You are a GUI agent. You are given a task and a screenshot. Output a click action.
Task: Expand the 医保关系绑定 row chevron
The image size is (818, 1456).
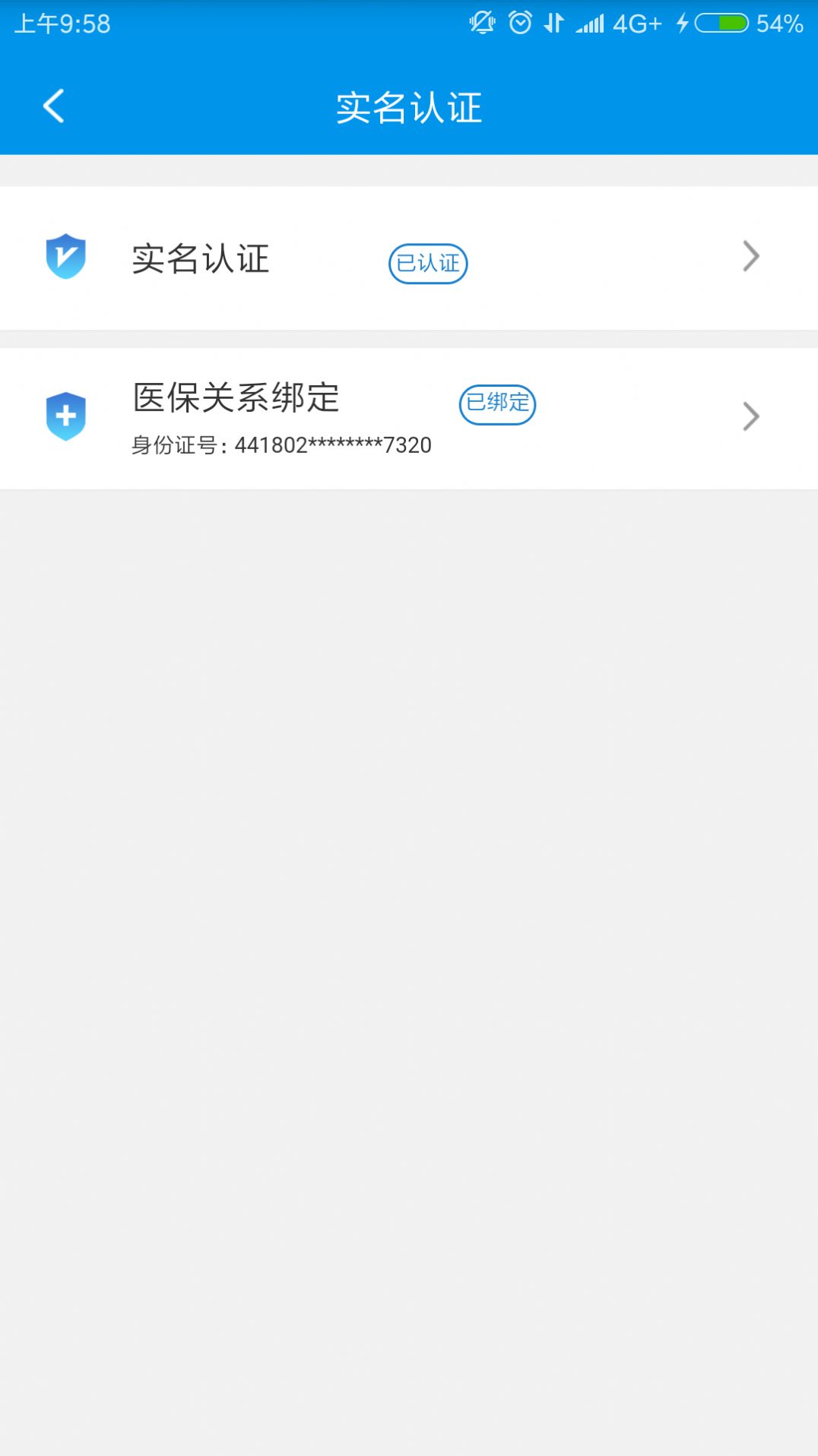[x=751, y=416]
